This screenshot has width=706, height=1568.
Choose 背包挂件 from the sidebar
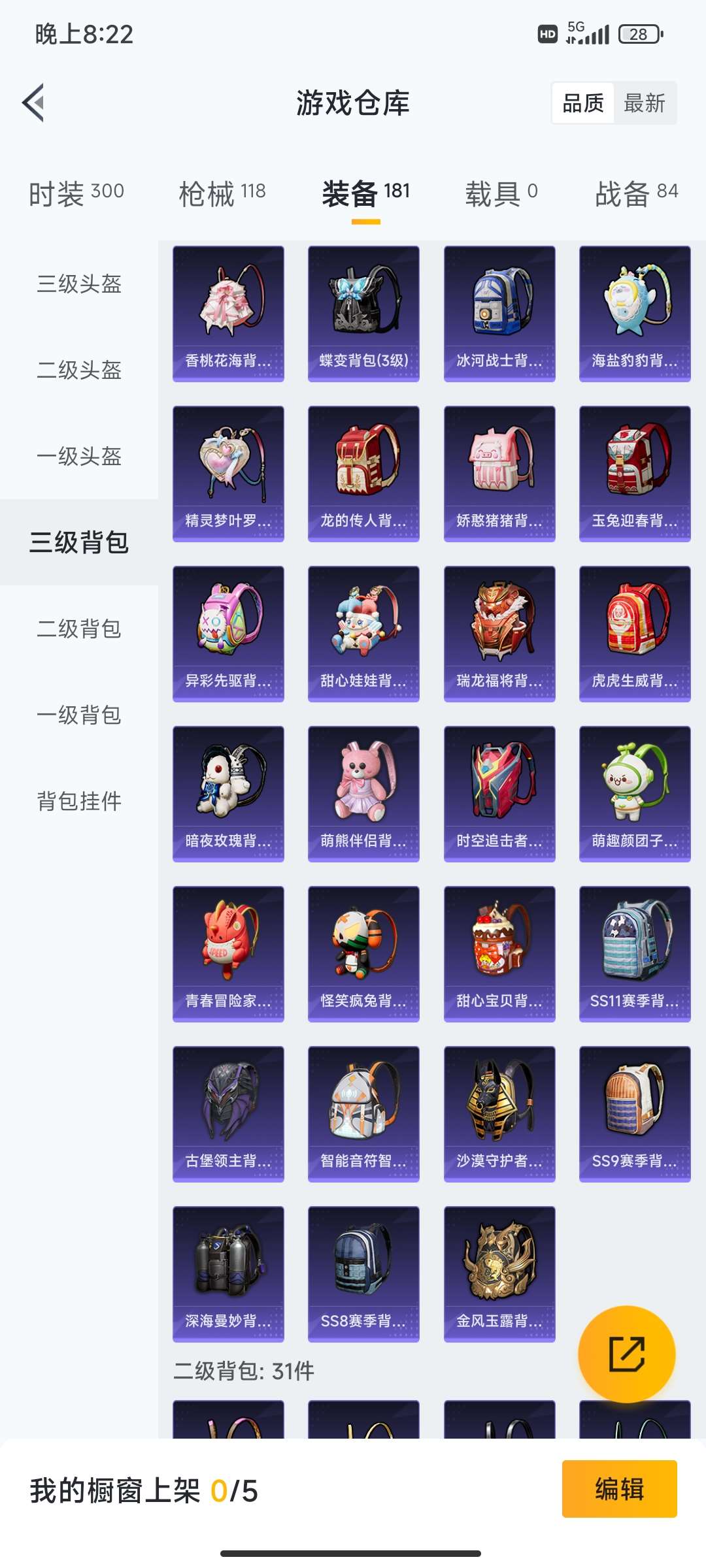[x=78, y=800]
